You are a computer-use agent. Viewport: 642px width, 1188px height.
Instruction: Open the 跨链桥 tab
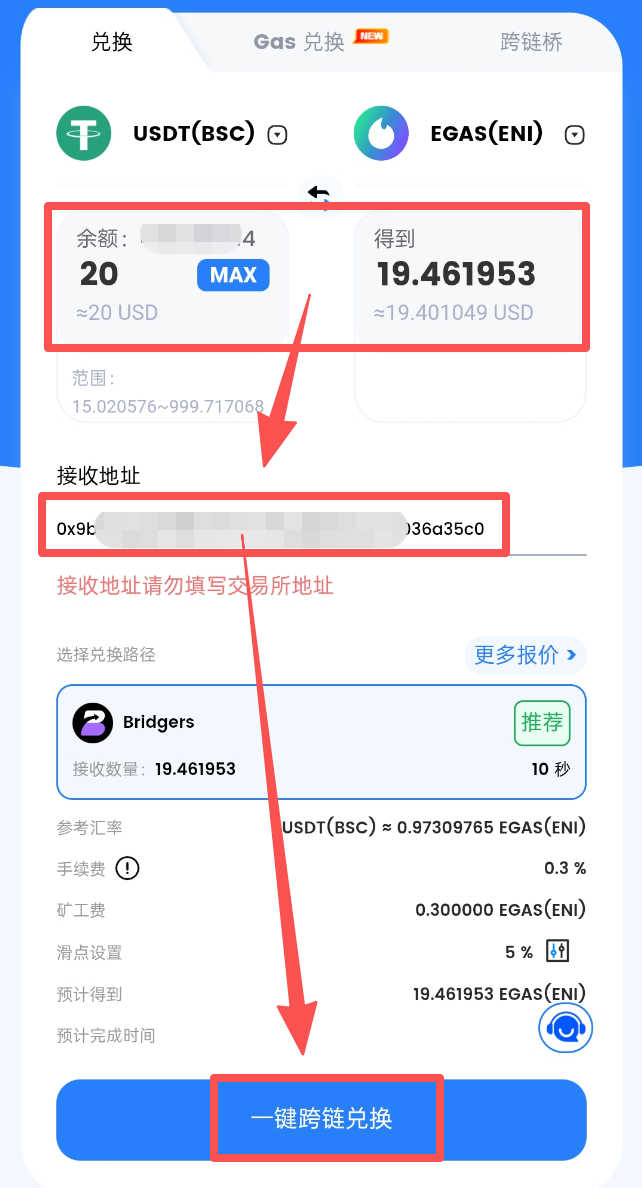click(531, 42)
